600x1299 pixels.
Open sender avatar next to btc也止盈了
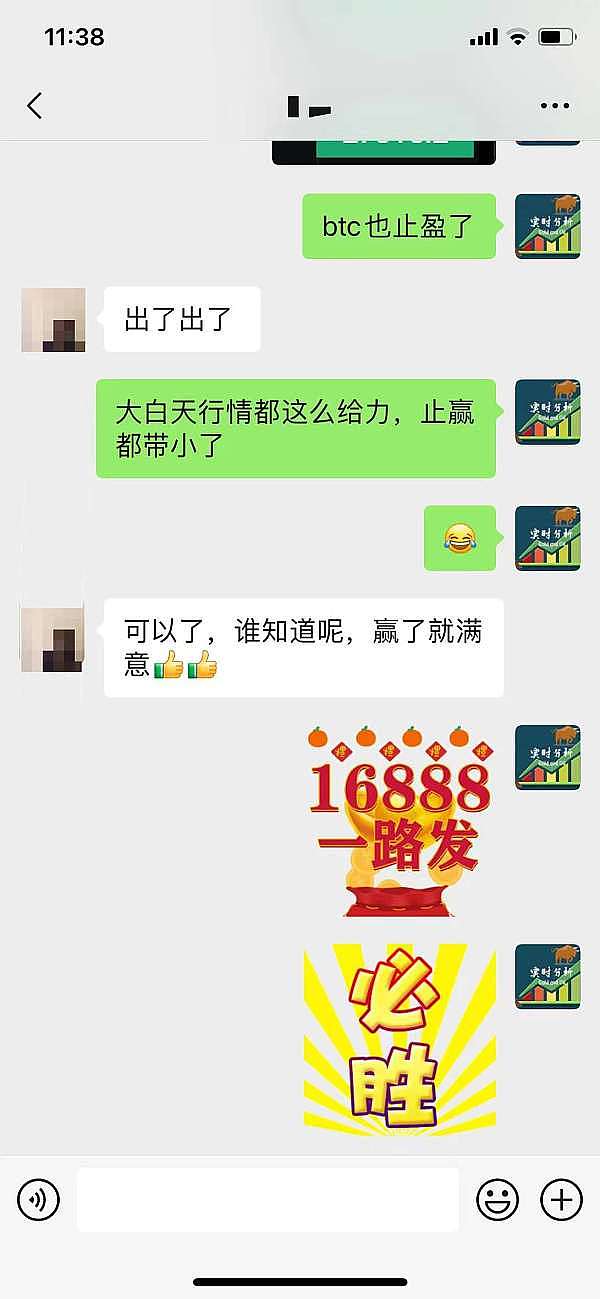tap(547, 226)
